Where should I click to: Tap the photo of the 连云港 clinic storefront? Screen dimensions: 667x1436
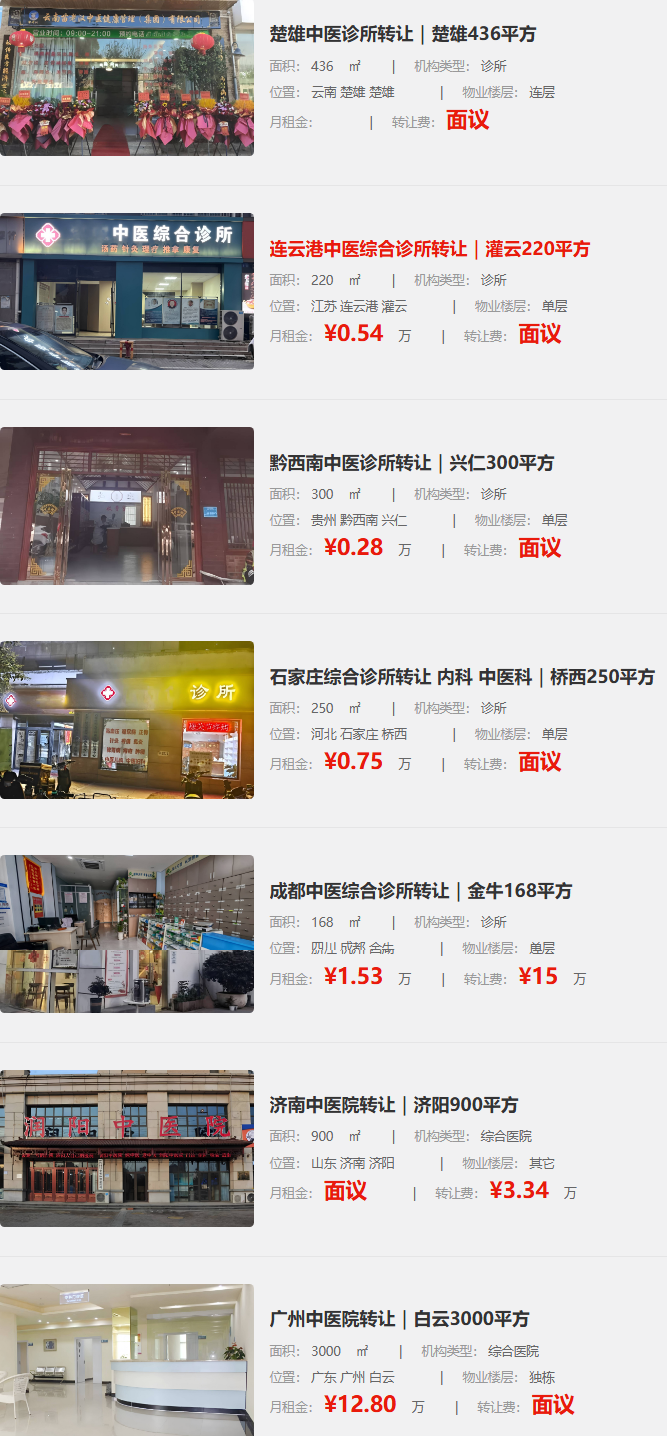pyautogui.click(x=127, y=291)
